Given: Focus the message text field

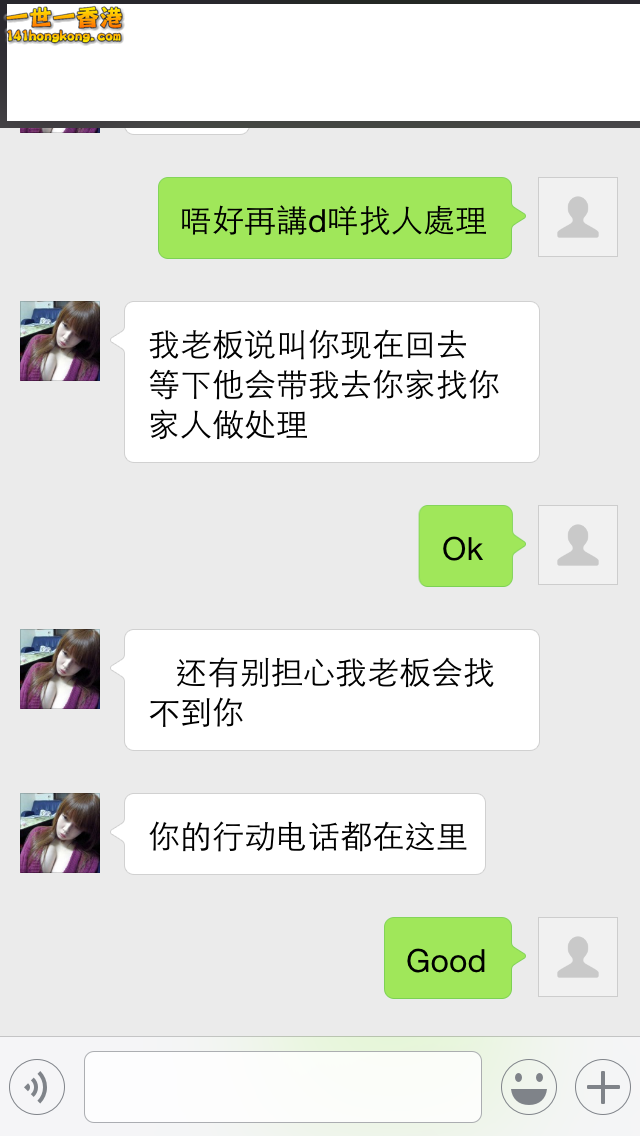Looking at the screenshot, I should (283, 1087).
